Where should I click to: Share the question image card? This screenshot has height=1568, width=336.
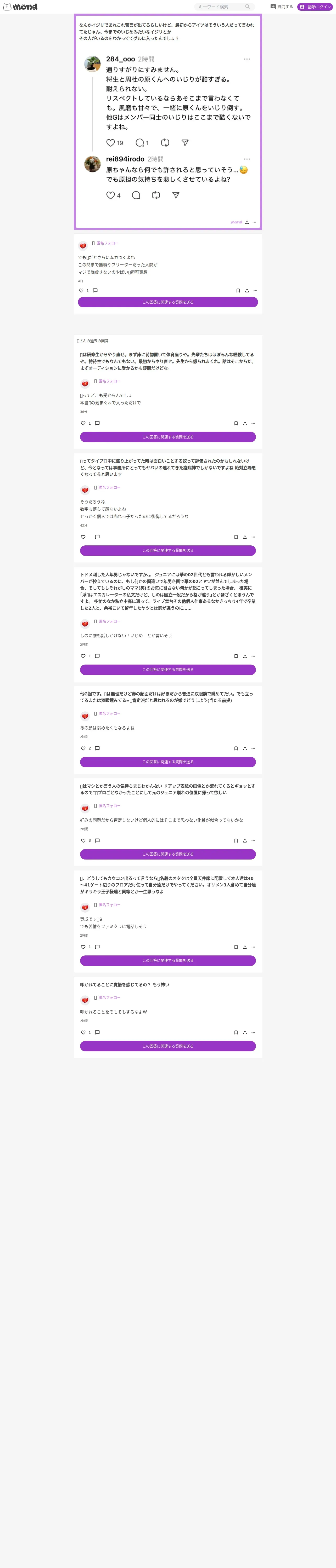pyautogui.click(x=247, y=222)
